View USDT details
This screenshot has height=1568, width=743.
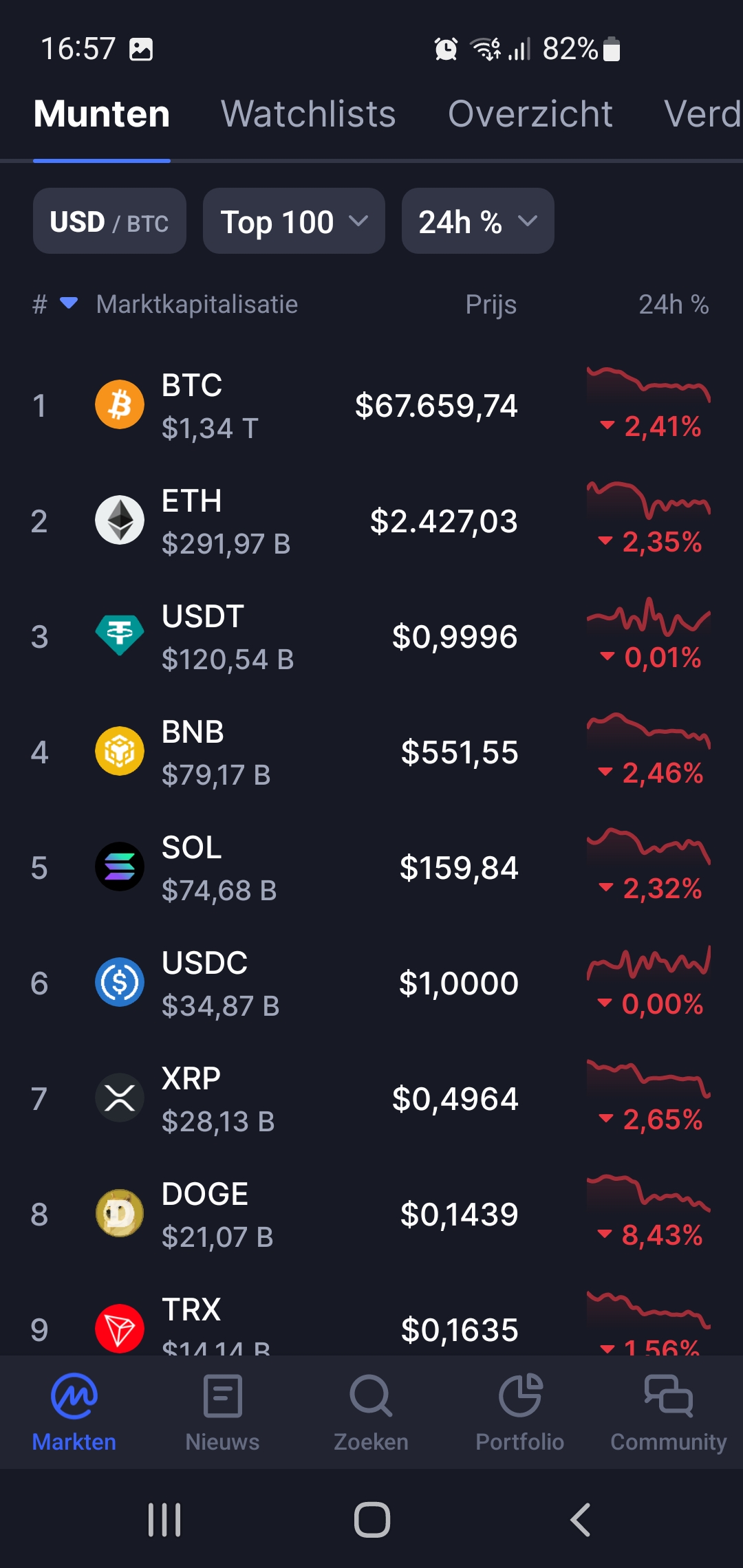pyautogui.click(x=371, y=637)
